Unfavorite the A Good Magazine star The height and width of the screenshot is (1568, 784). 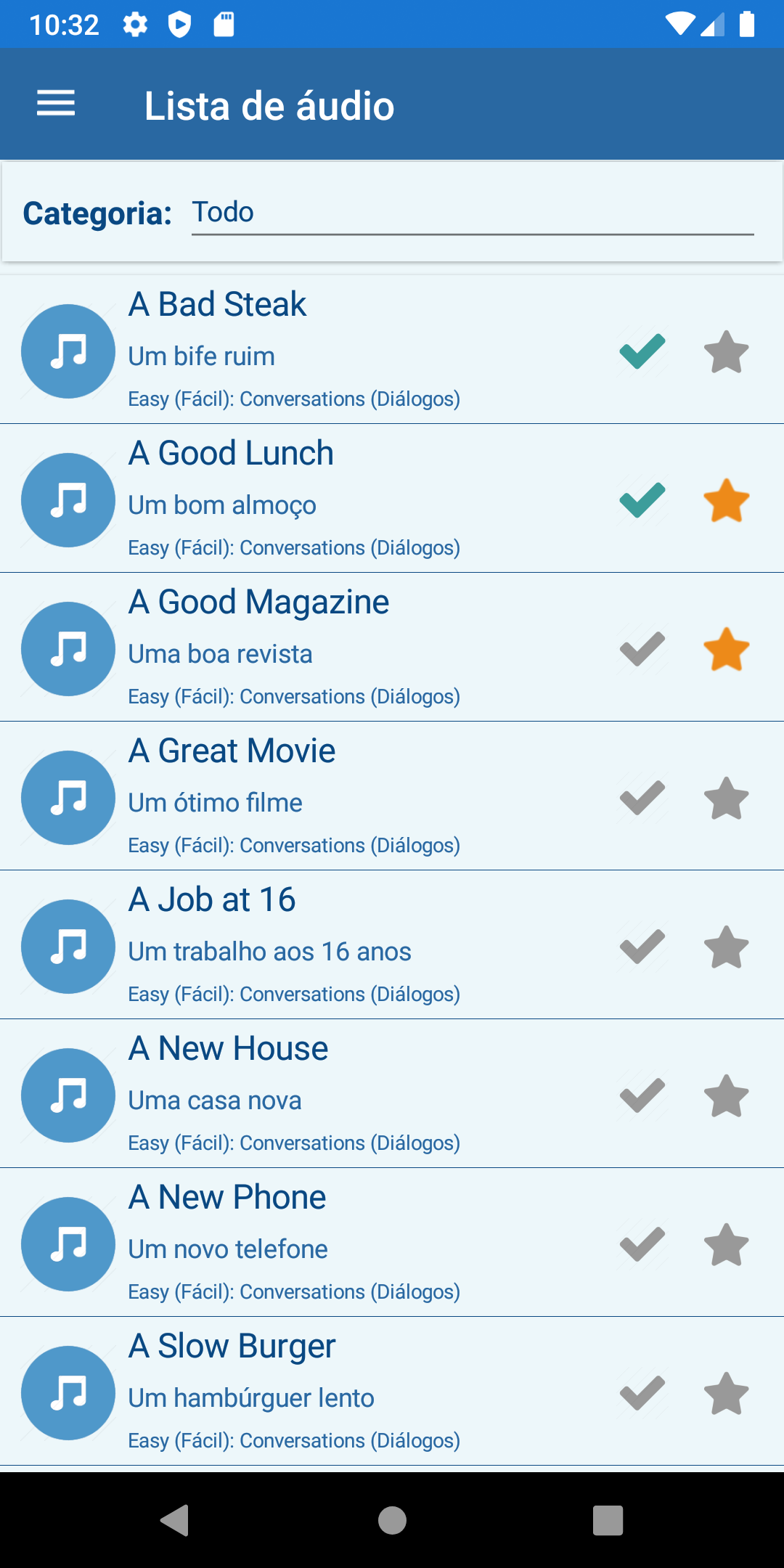[x=726, y=650]
